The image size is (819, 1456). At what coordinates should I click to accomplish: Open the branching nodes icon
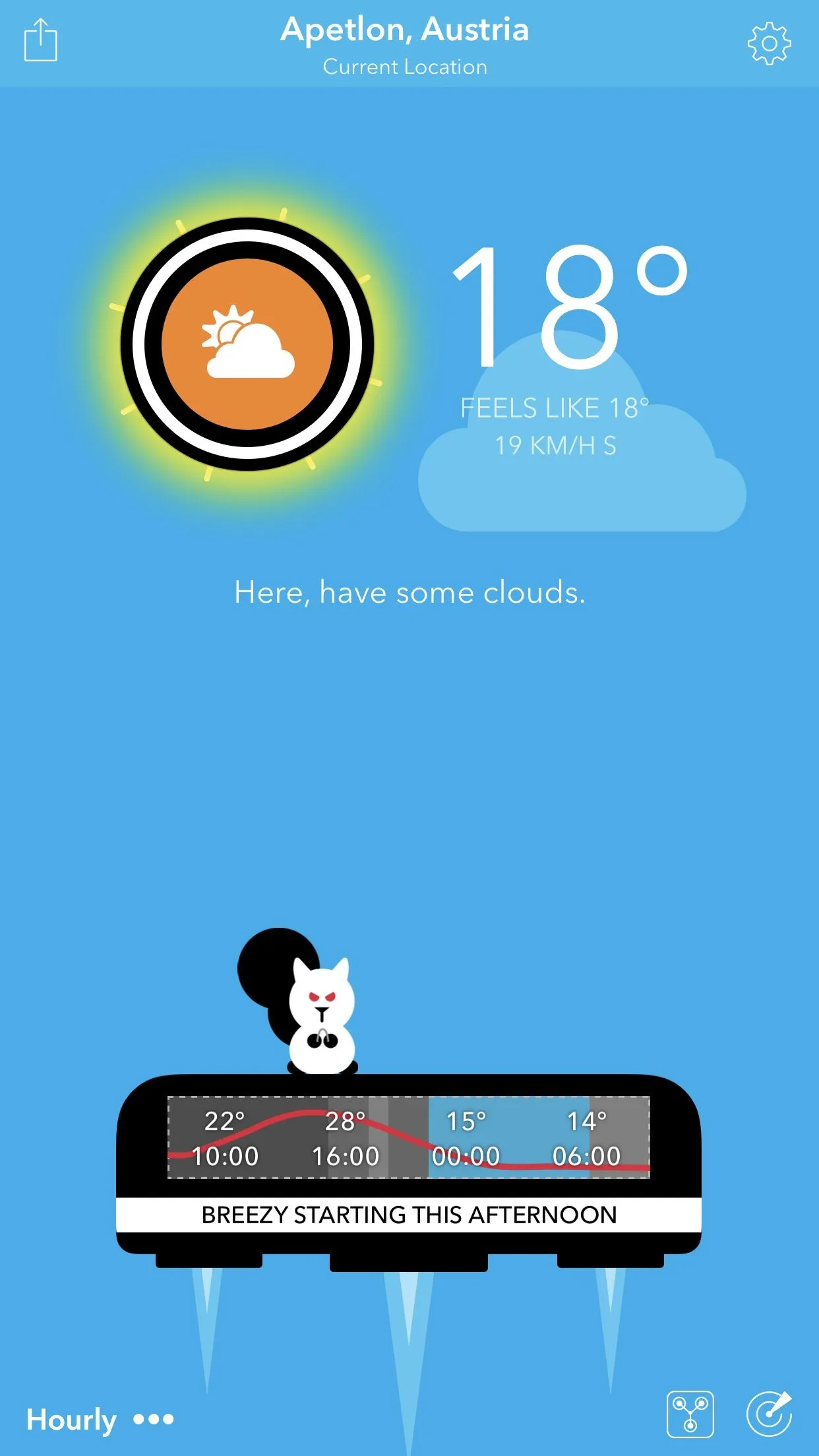pyautogui.click(x=690, y=1414)
